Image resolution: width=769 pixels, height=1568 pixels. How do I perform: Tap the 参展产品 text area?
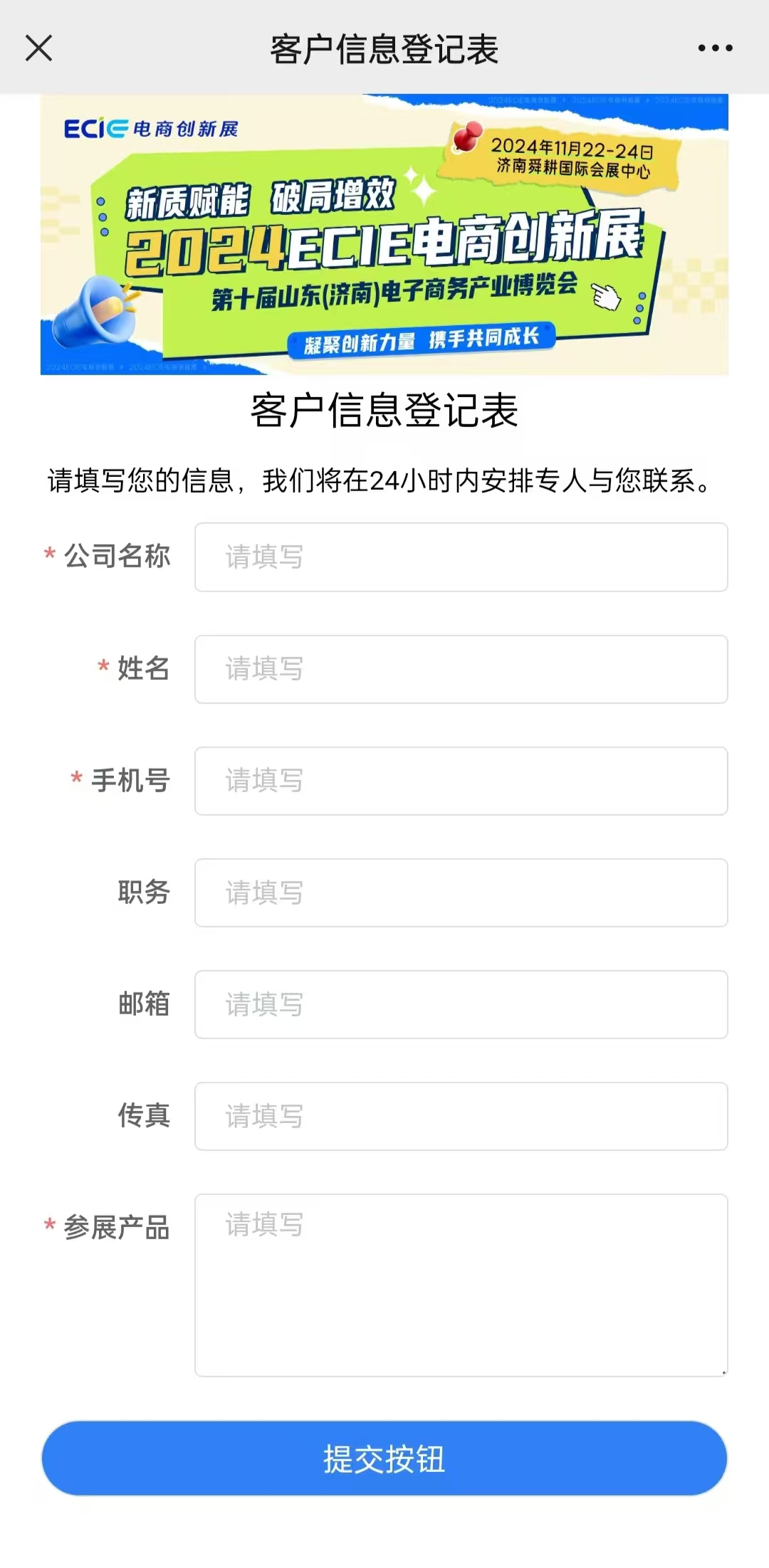pos(461,1285)
